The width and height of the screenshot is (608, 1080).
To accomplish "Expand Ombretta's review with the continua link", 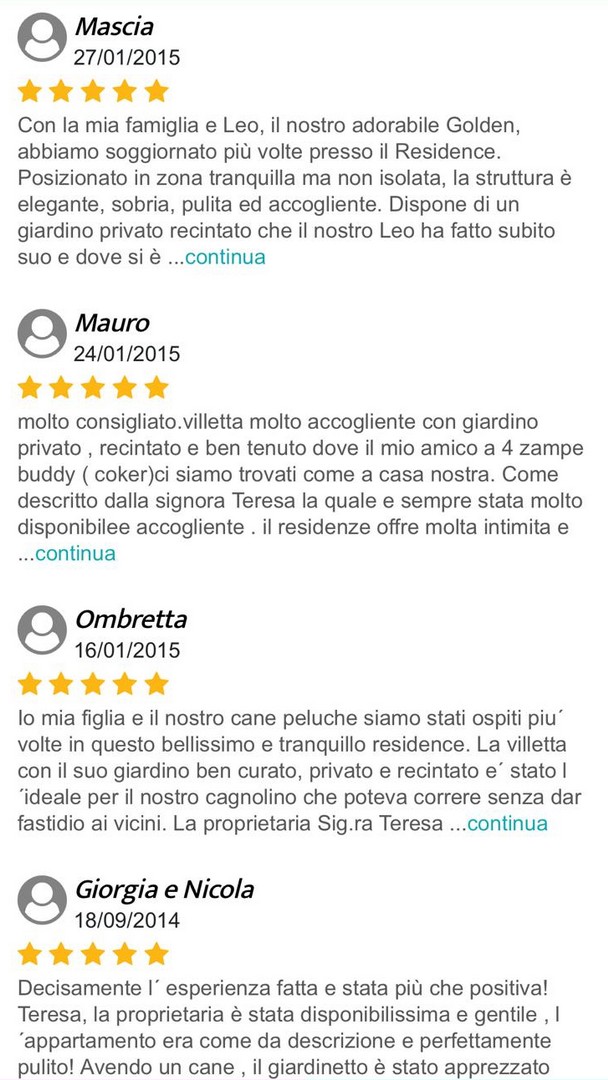I will [507, 824].
